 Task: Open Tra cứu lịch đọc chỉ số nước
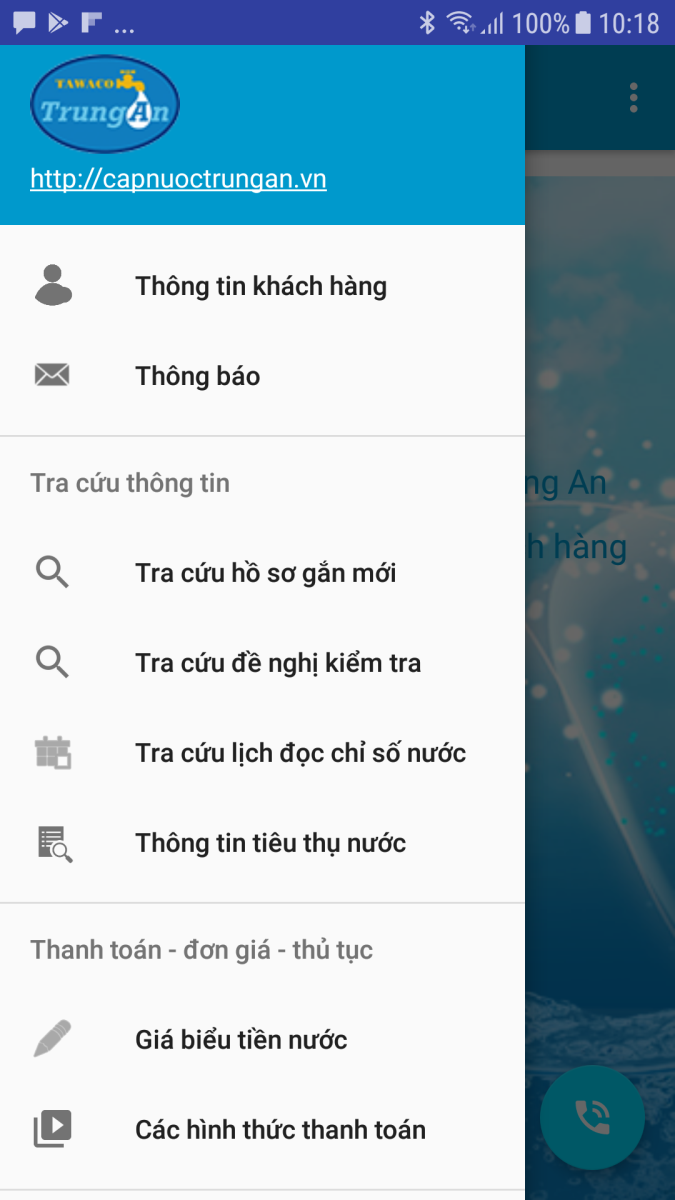point(262,753)
